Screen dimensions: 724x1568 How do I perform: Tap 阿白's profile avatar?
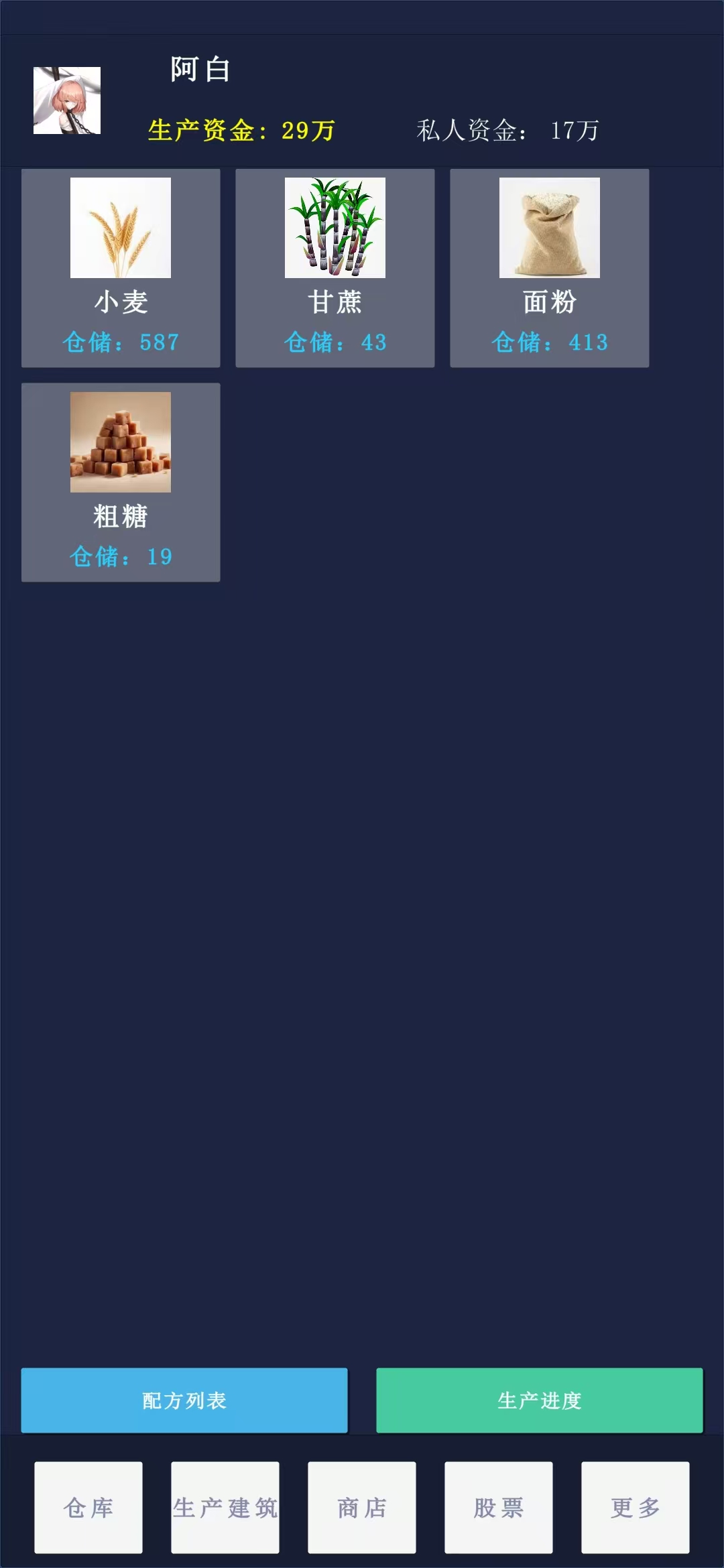tap(67, 101)
